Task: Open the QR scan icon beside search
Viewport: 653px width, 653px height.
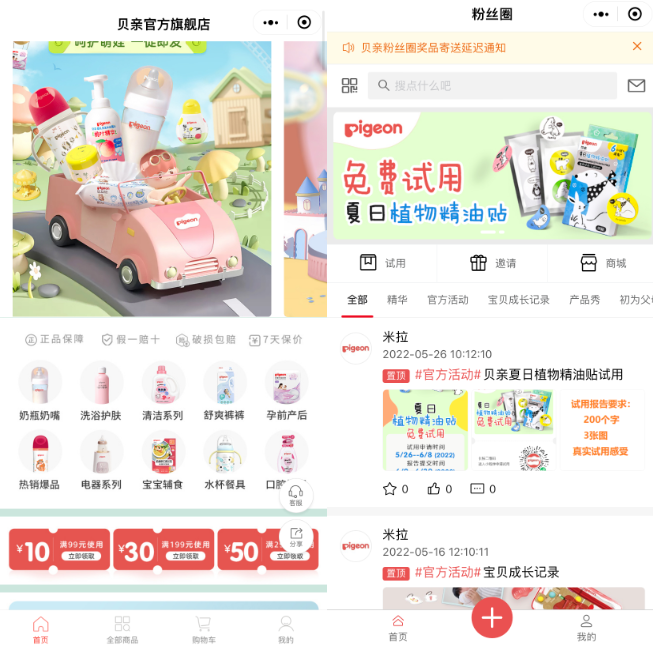Action: point(349,86)
